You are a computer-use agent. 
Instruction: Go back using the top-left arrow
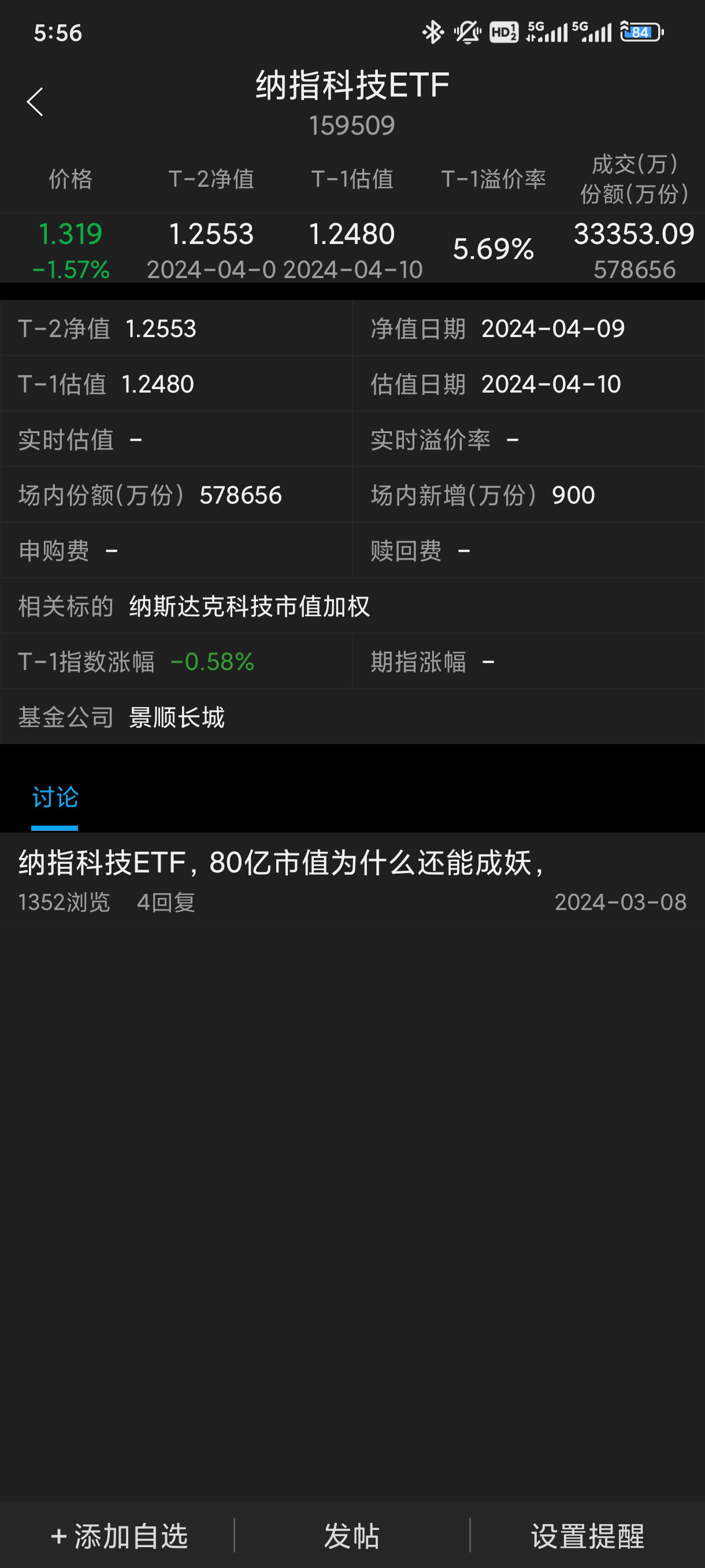(x=35, y=102)
